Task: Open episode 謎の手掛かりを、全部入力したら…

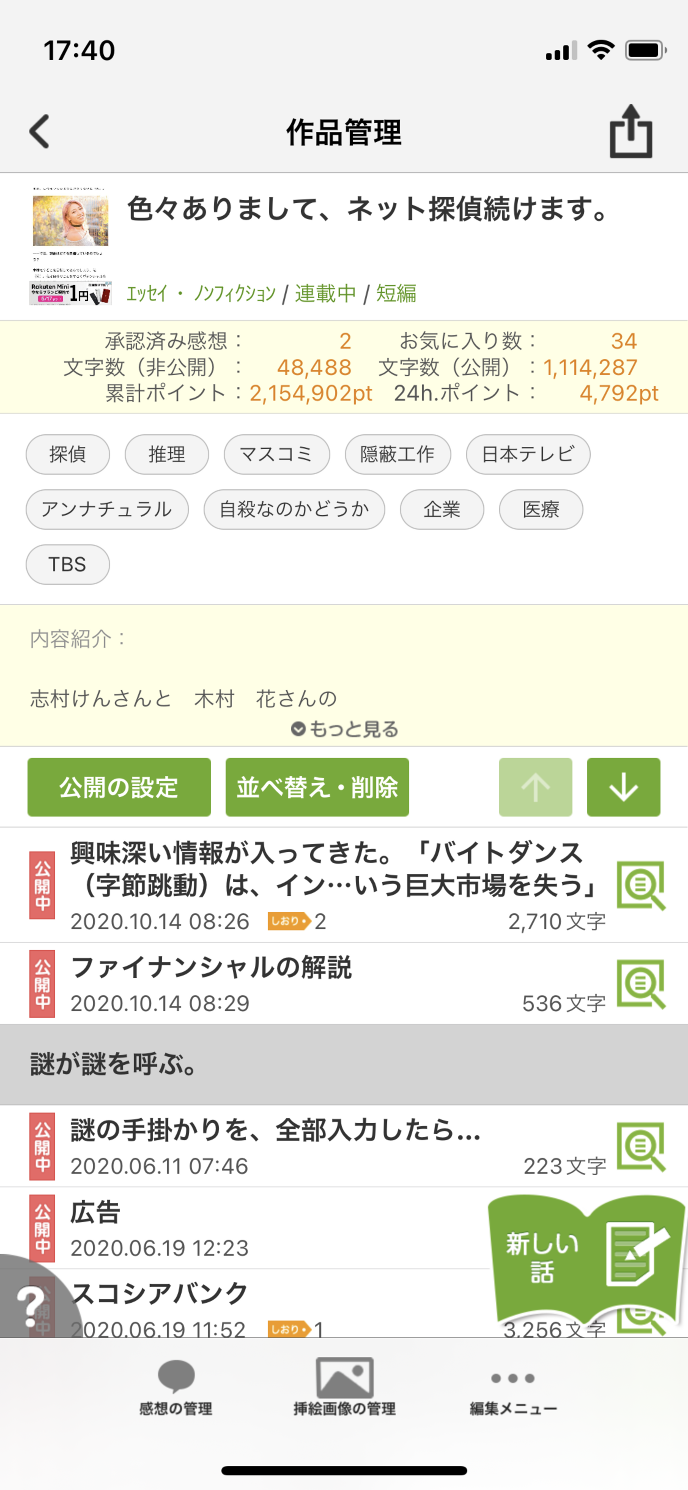Action: coord(276,1131)
